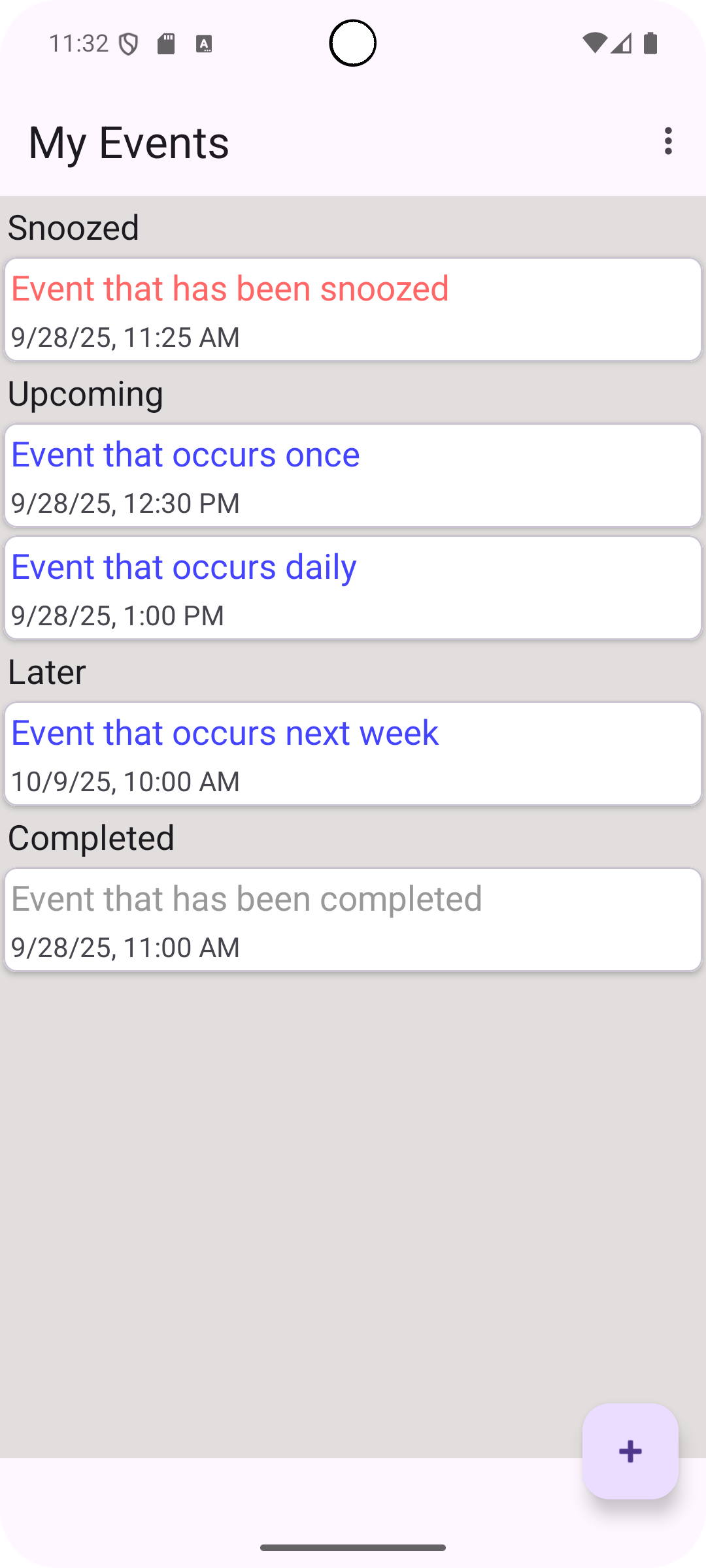Viewport: 706px width, 1568px height.
Task: Collapse the Snoozed section header
Action: pos(72,228)
